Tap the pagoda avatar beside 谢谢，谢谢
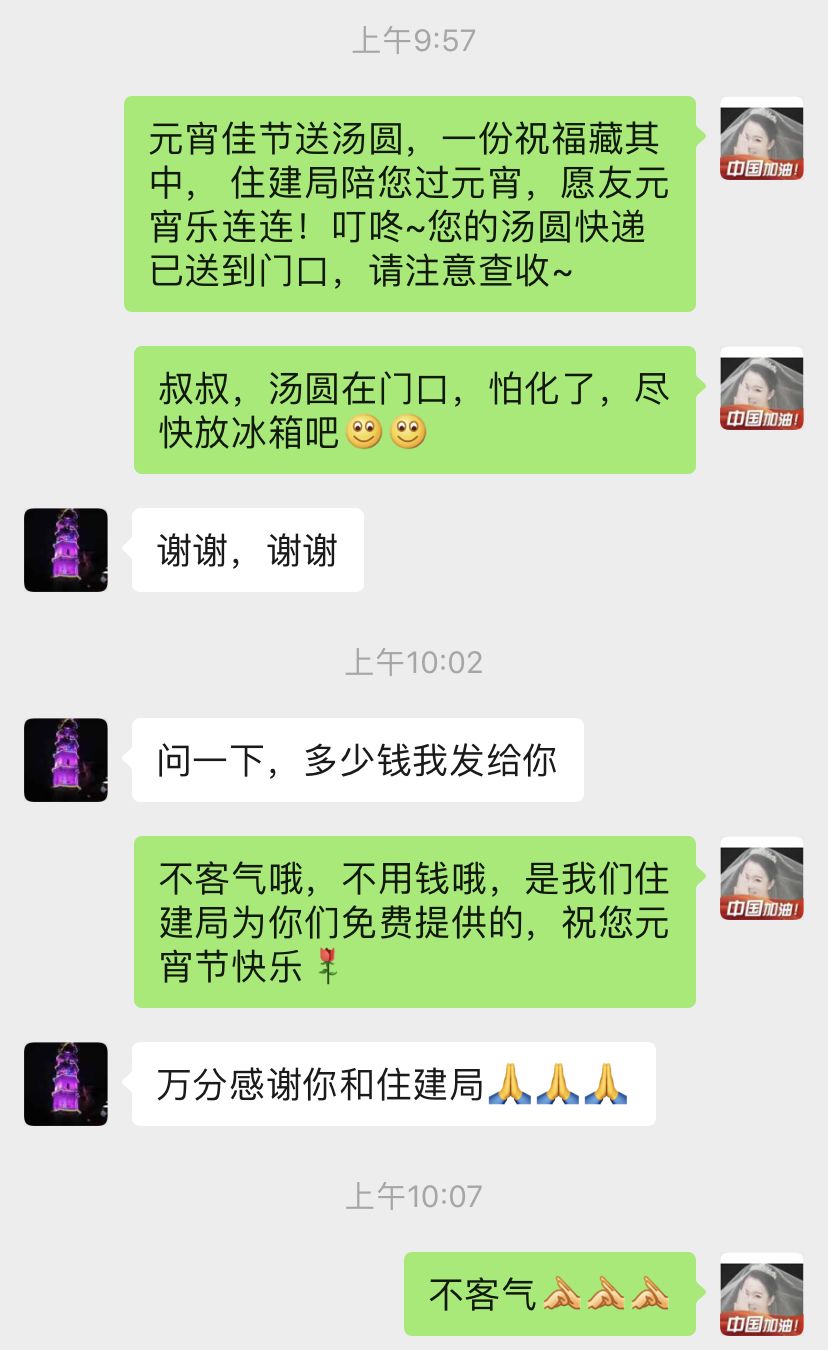 click(x=66, y=550)
